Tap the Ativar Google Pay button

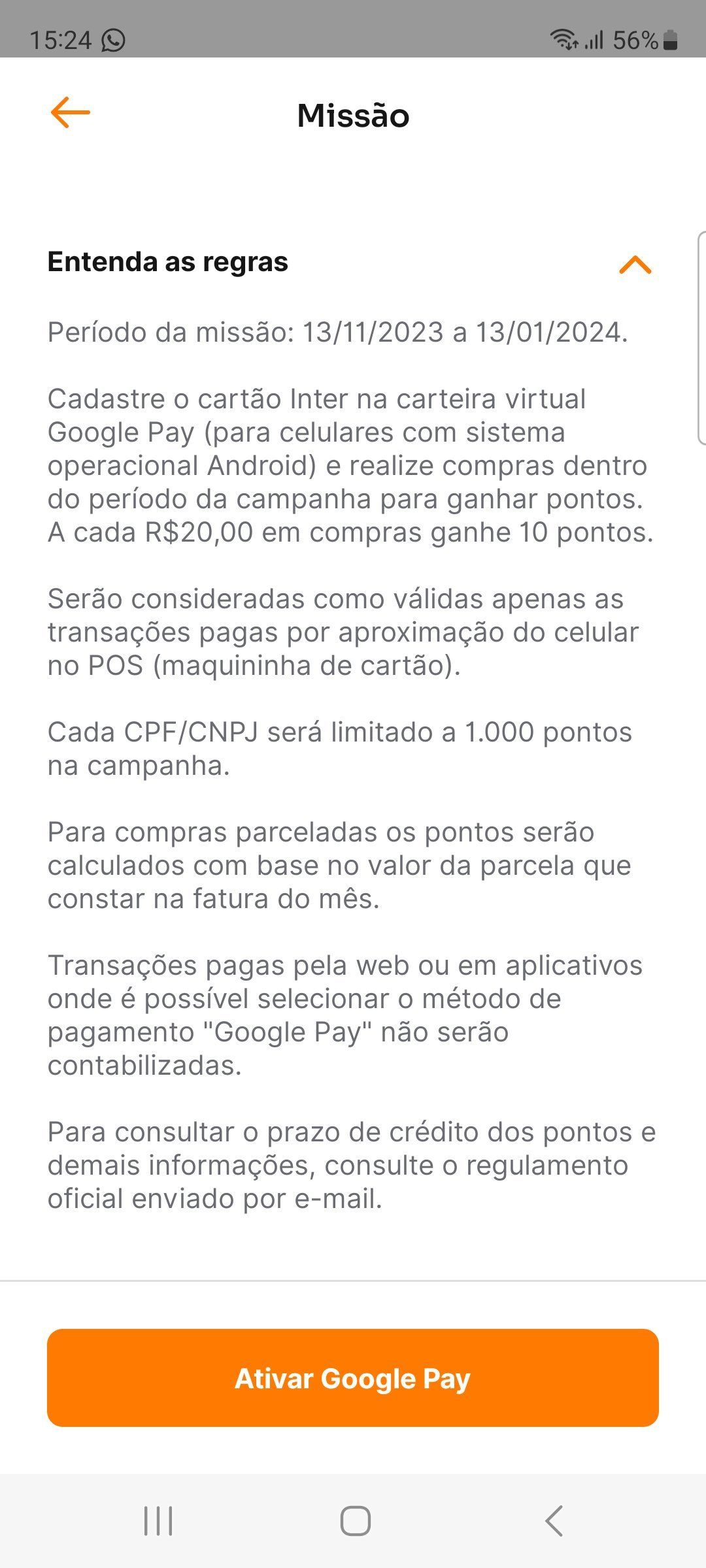pos(353,1378)
